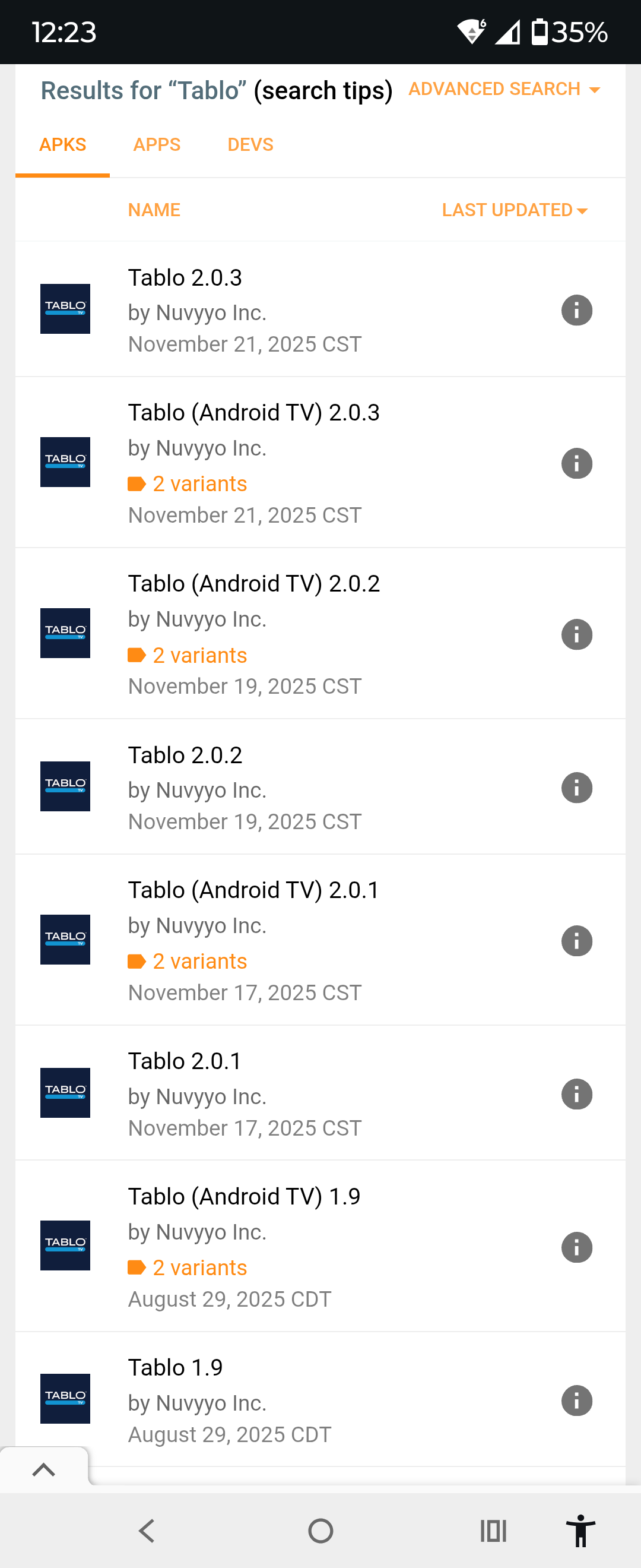Show info for Tablo (Android TV) 2.0.2
The width and height of the screenshot is (641, 1568).
pyautogui.click(x=576, y=635)
